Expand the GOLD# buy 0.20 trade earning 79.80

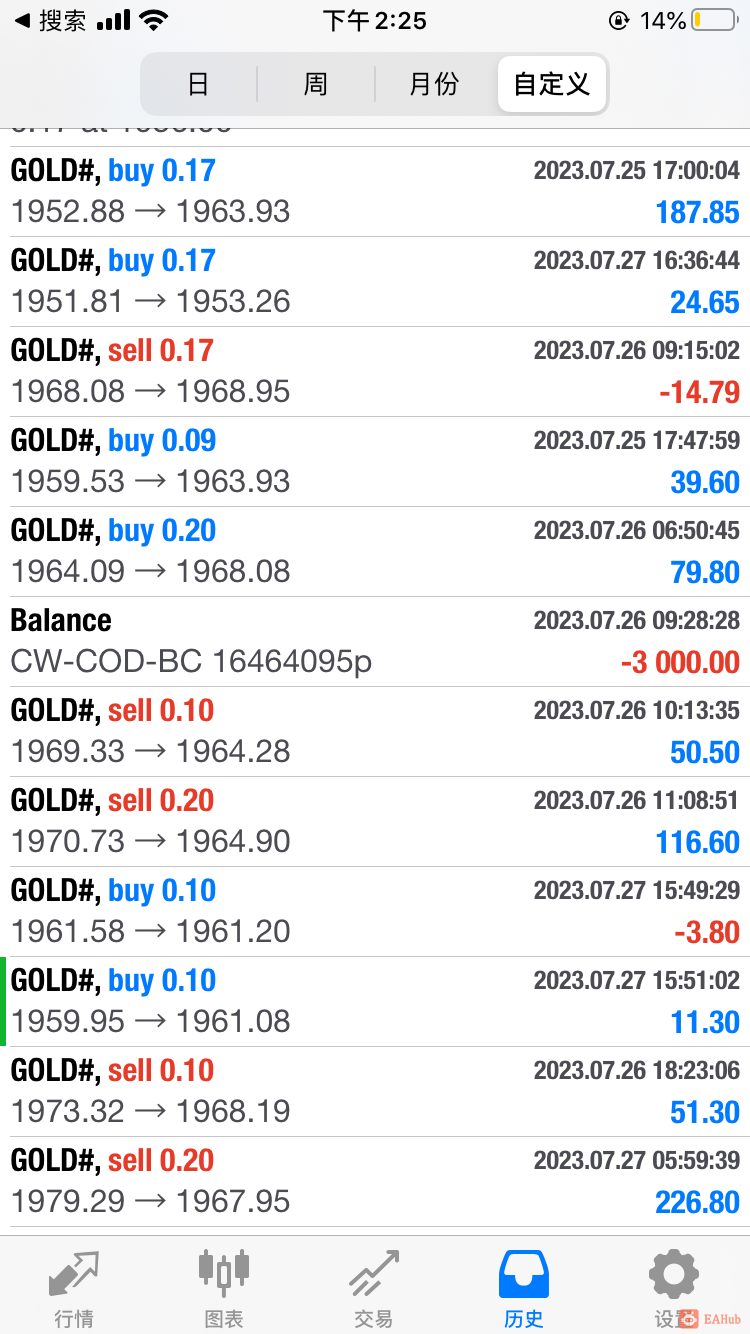pyautogui.click(x=375, y=552)
